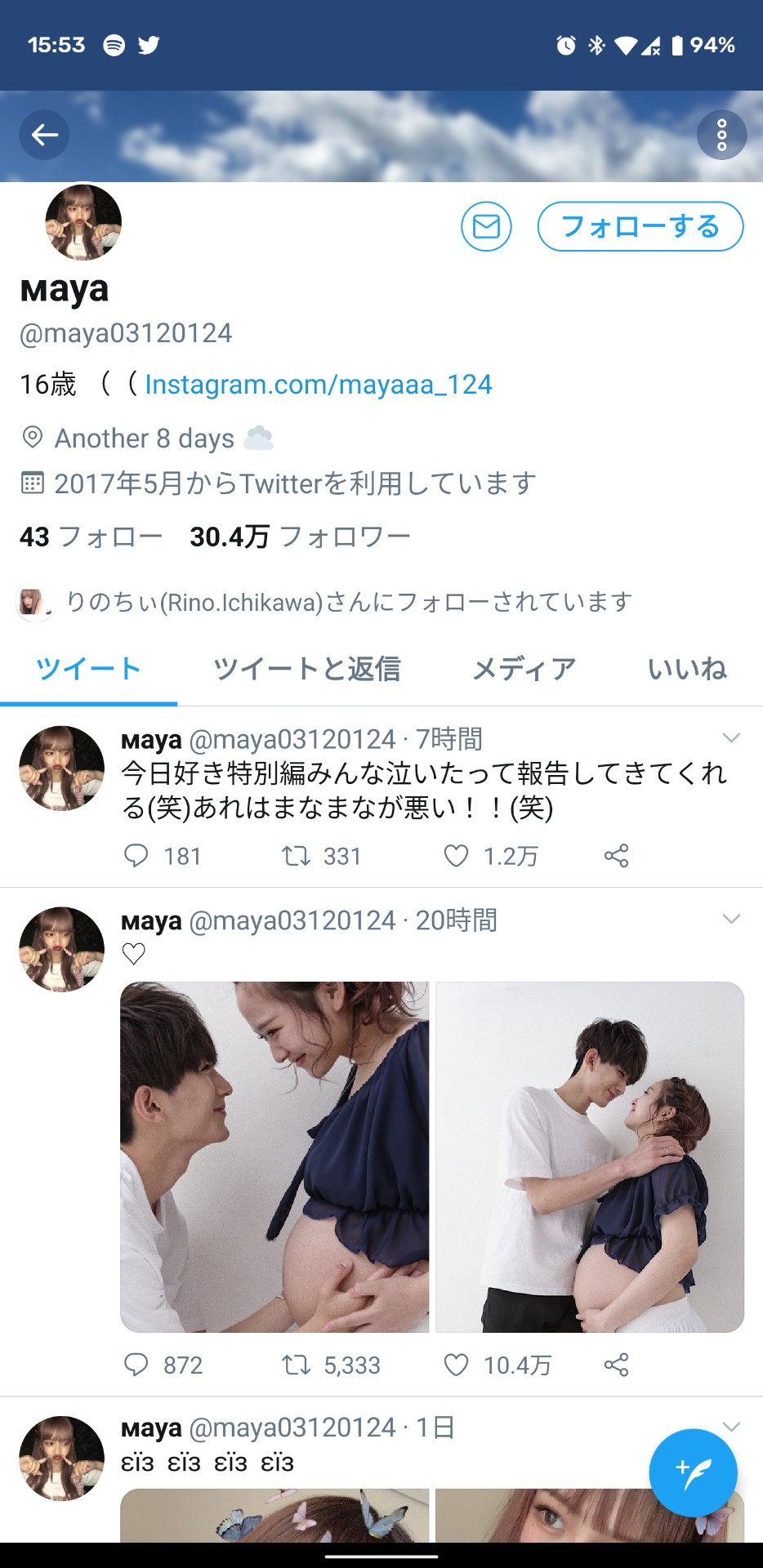Viewport: 763px width, 1568px height.
Task: View the 30.4万 フォロワー list
Action: (300, 537)
